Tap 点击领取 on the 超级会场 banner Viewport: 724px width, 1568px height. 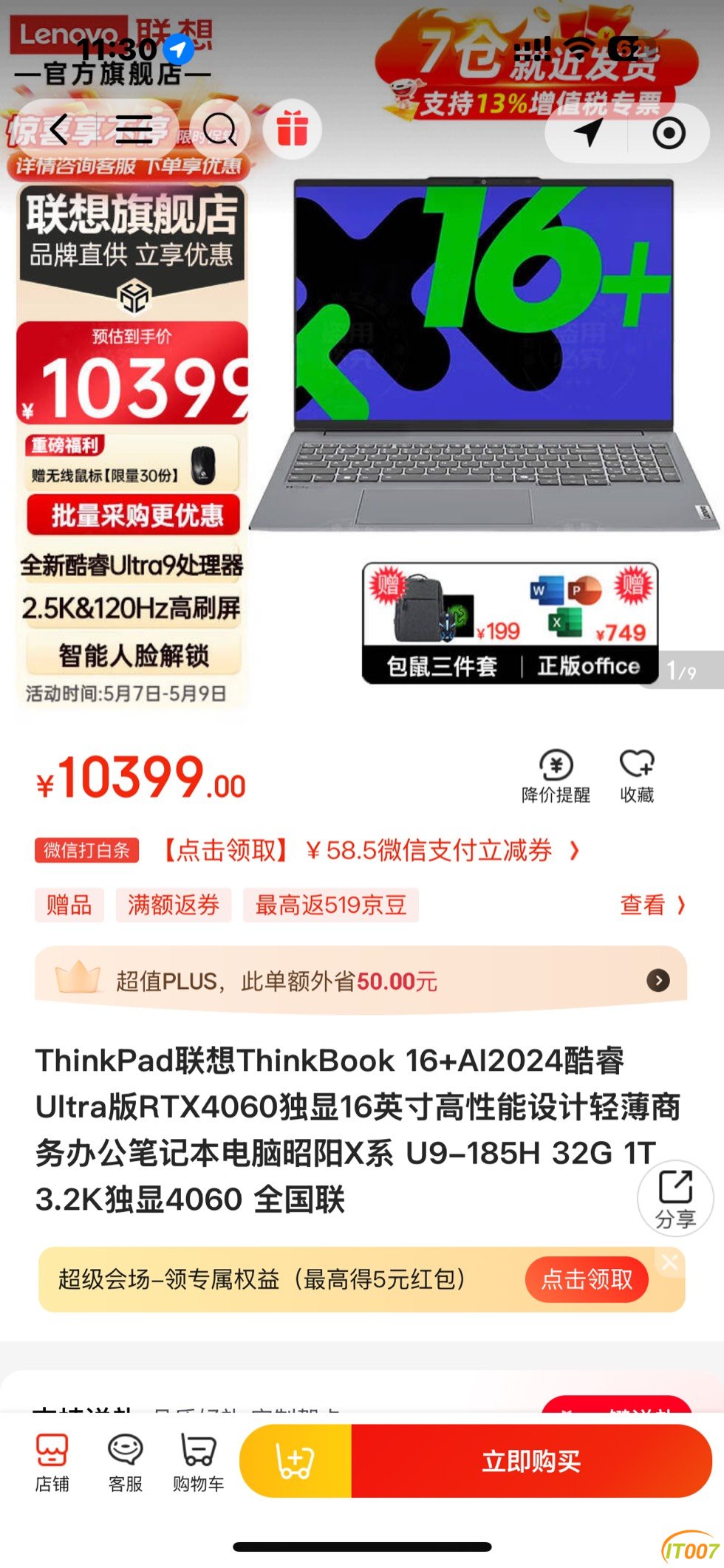pos(587,1279)
